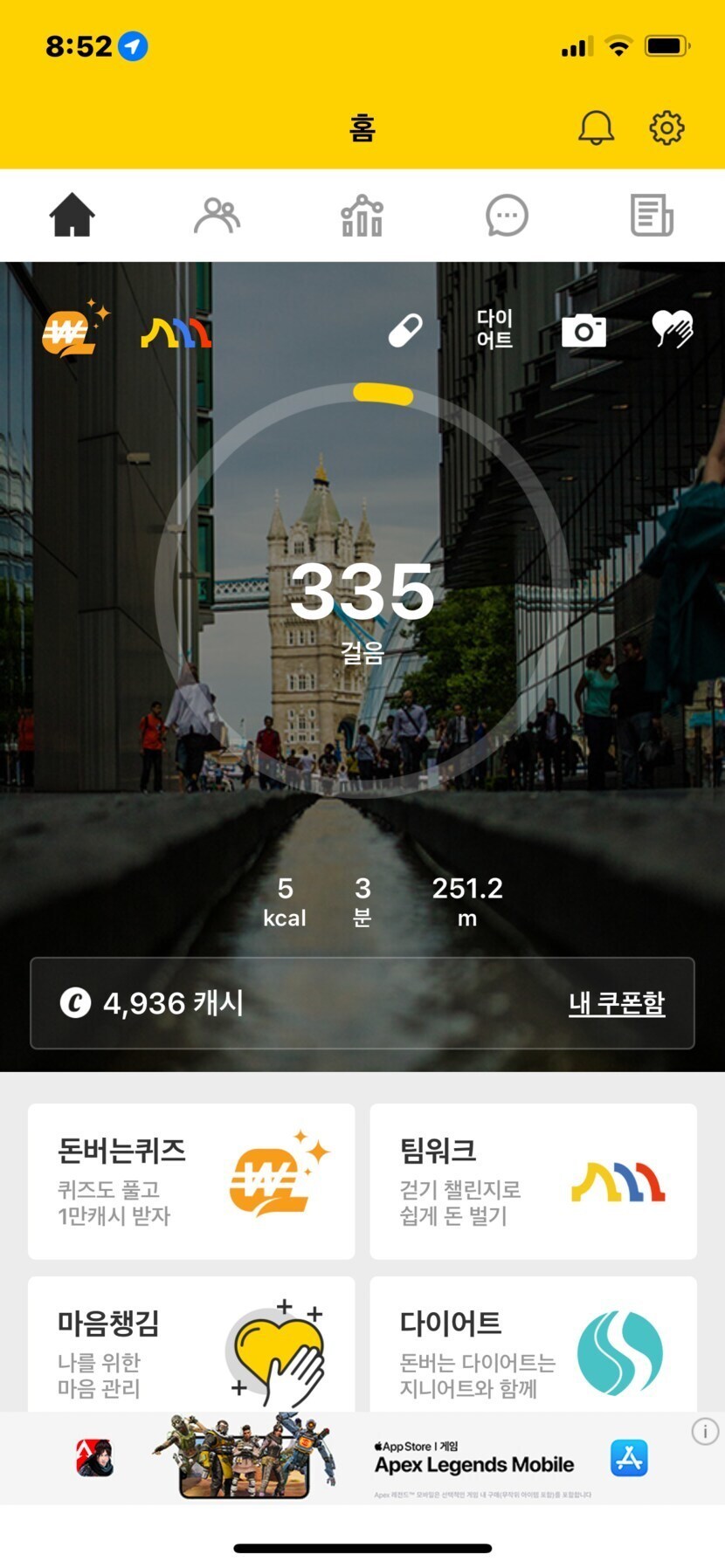Open the settings gear
This screenshot has width=725, height=1568.
pos(666,128)
